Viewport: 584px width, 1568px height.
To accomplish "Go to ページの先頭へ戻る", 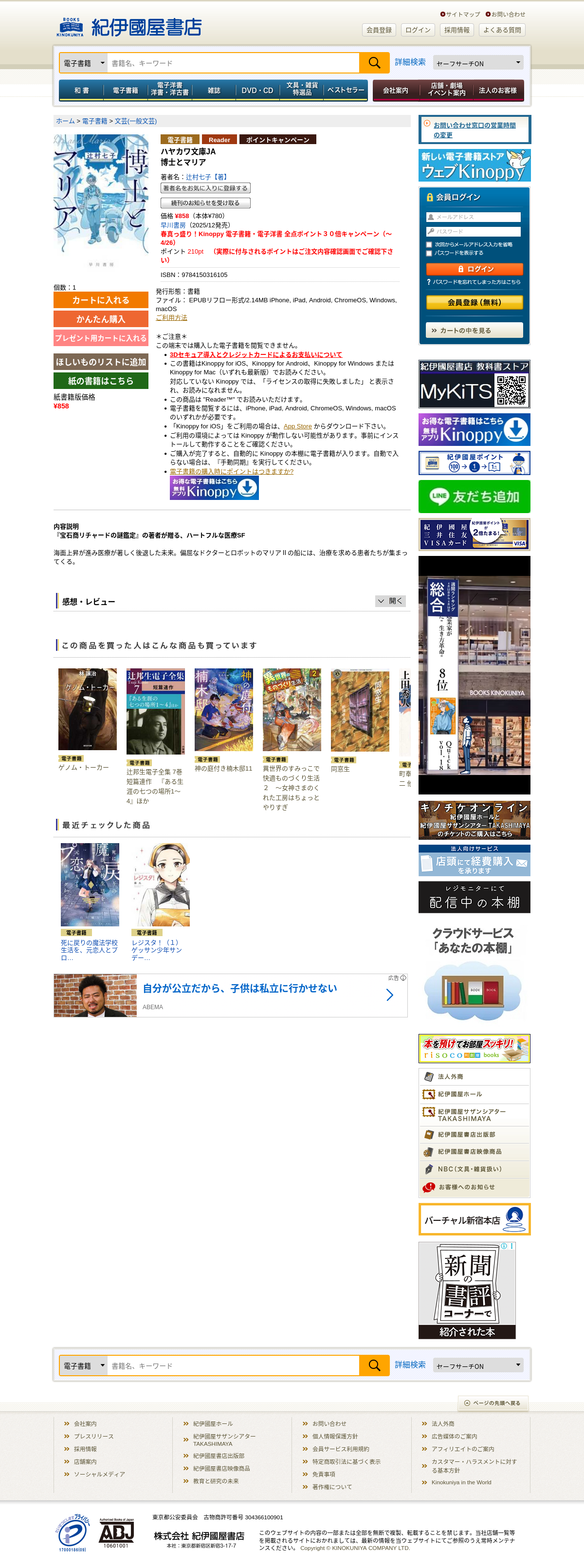I will pos(493,1403).
